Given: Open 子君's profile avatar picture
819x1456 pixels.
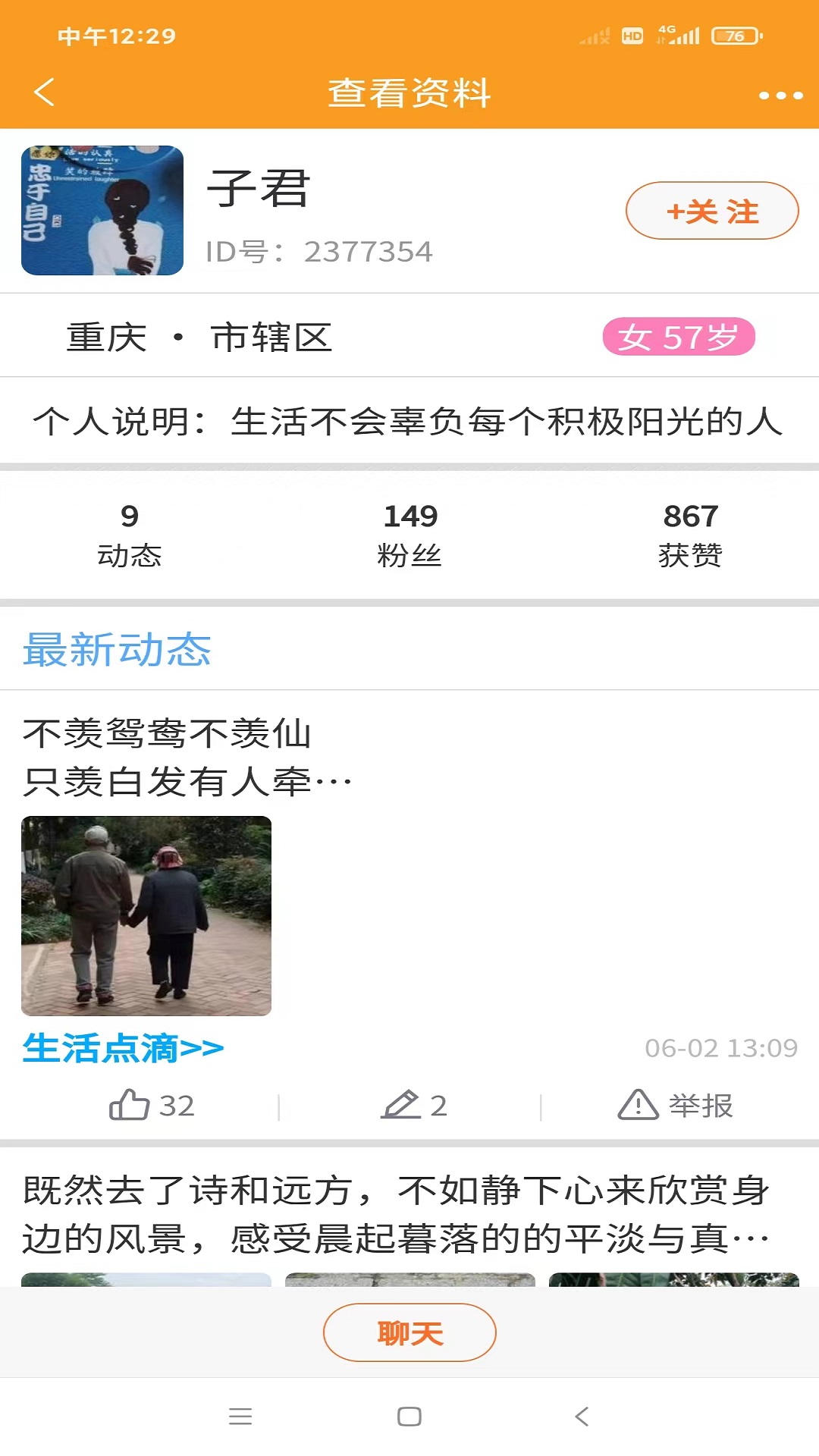Looking at the screenshot, I should 102,211.
